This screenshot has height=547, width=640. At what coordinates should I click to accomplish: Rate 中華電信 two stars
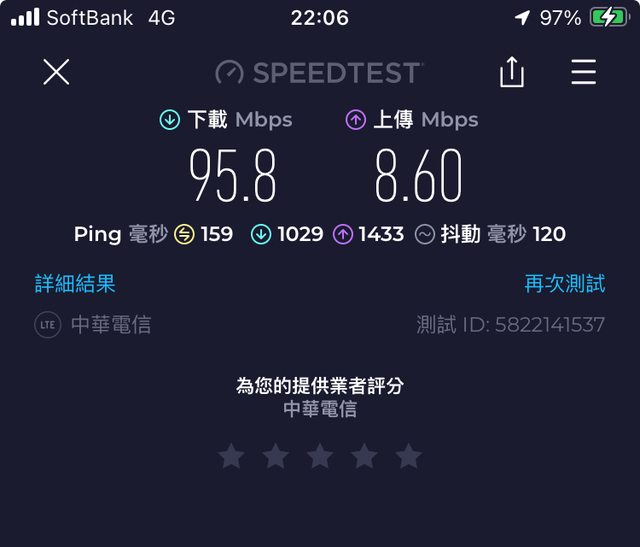(275, 457)
